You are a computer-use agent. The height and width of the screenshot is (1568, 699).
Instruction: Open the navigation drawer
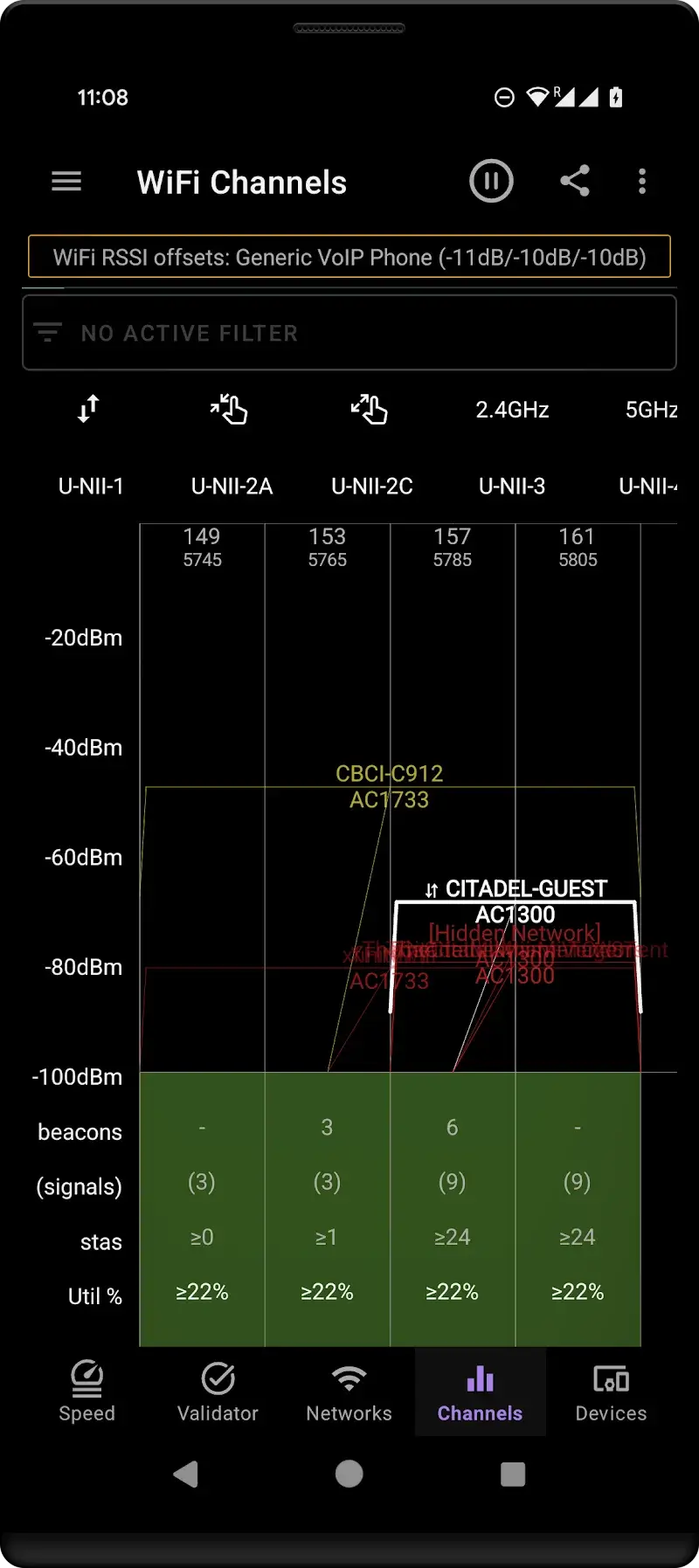coord(66,181)
